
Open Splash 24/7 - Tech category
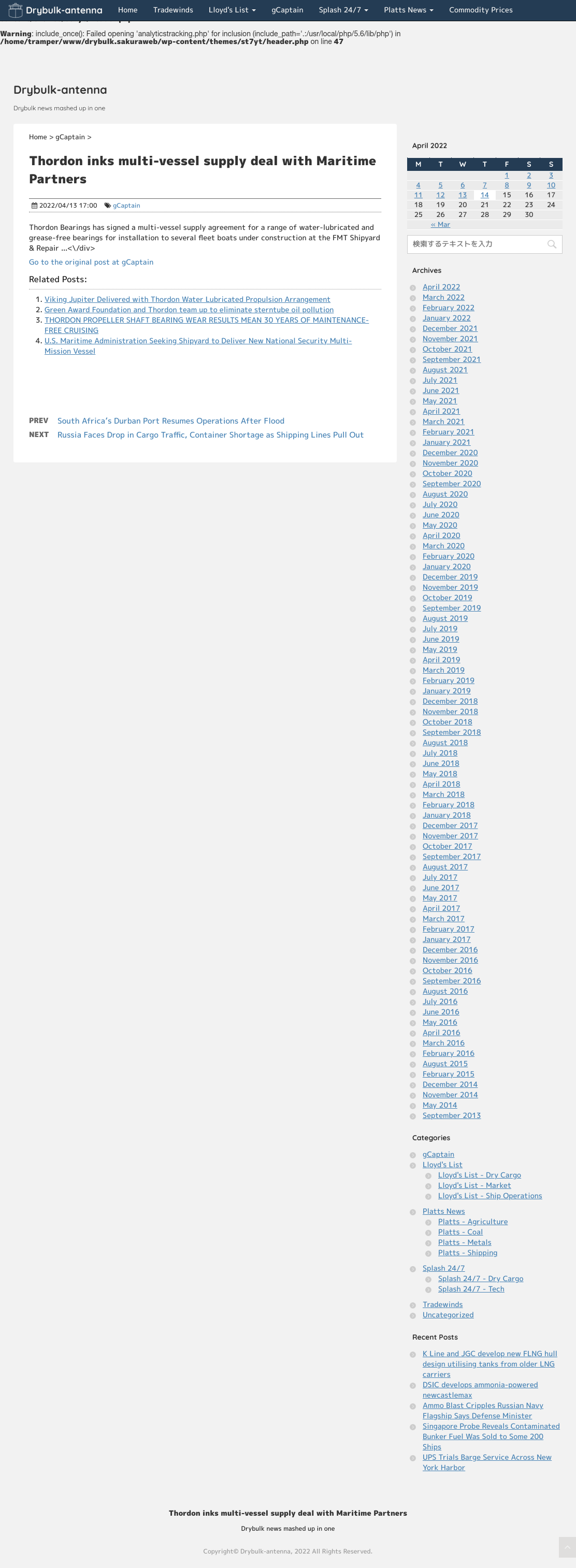tap(471, 1288)
